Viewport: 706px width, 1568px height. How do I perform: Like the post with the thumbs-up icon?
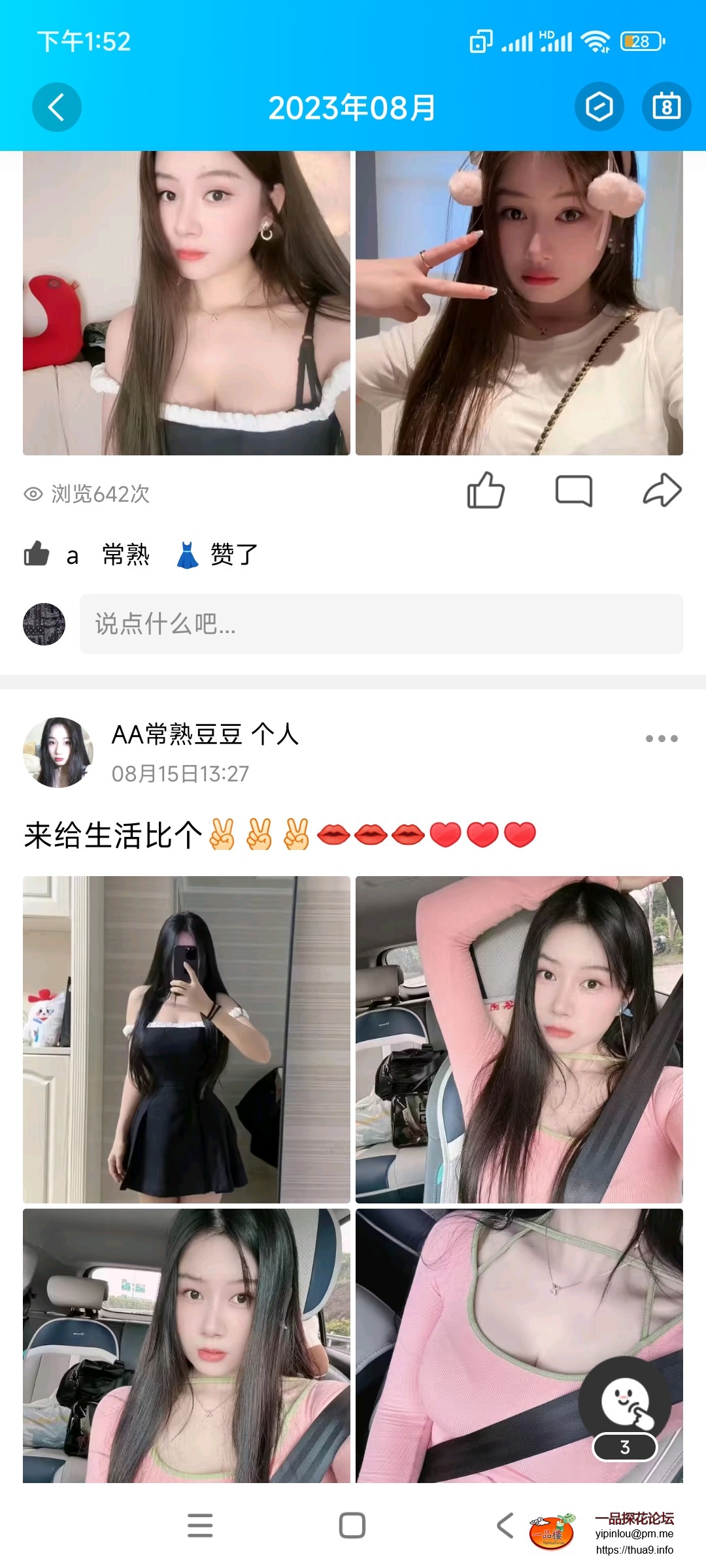pyautogui.click(x=484, y=490)
